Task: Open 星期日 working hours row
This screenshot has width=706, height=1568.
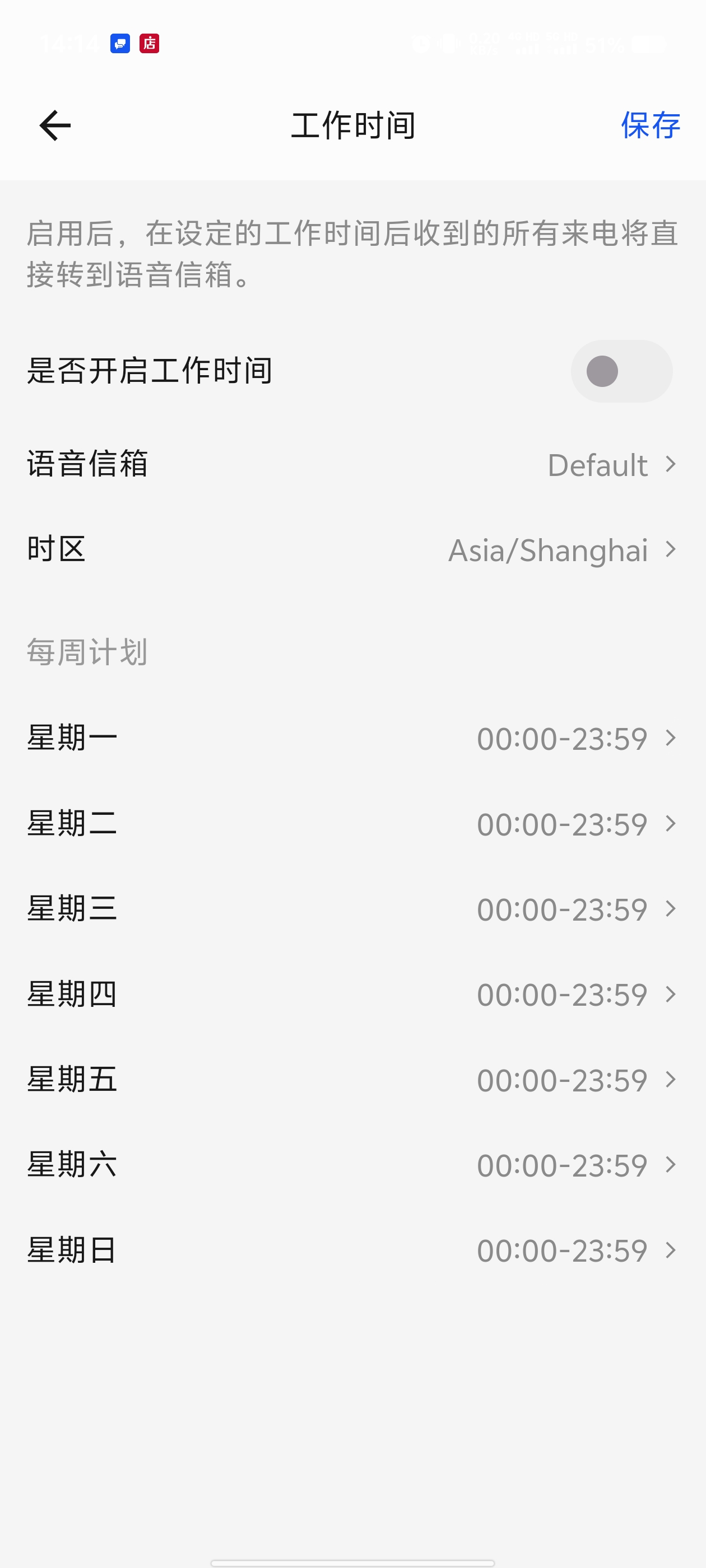Action: coord(354,1250)
